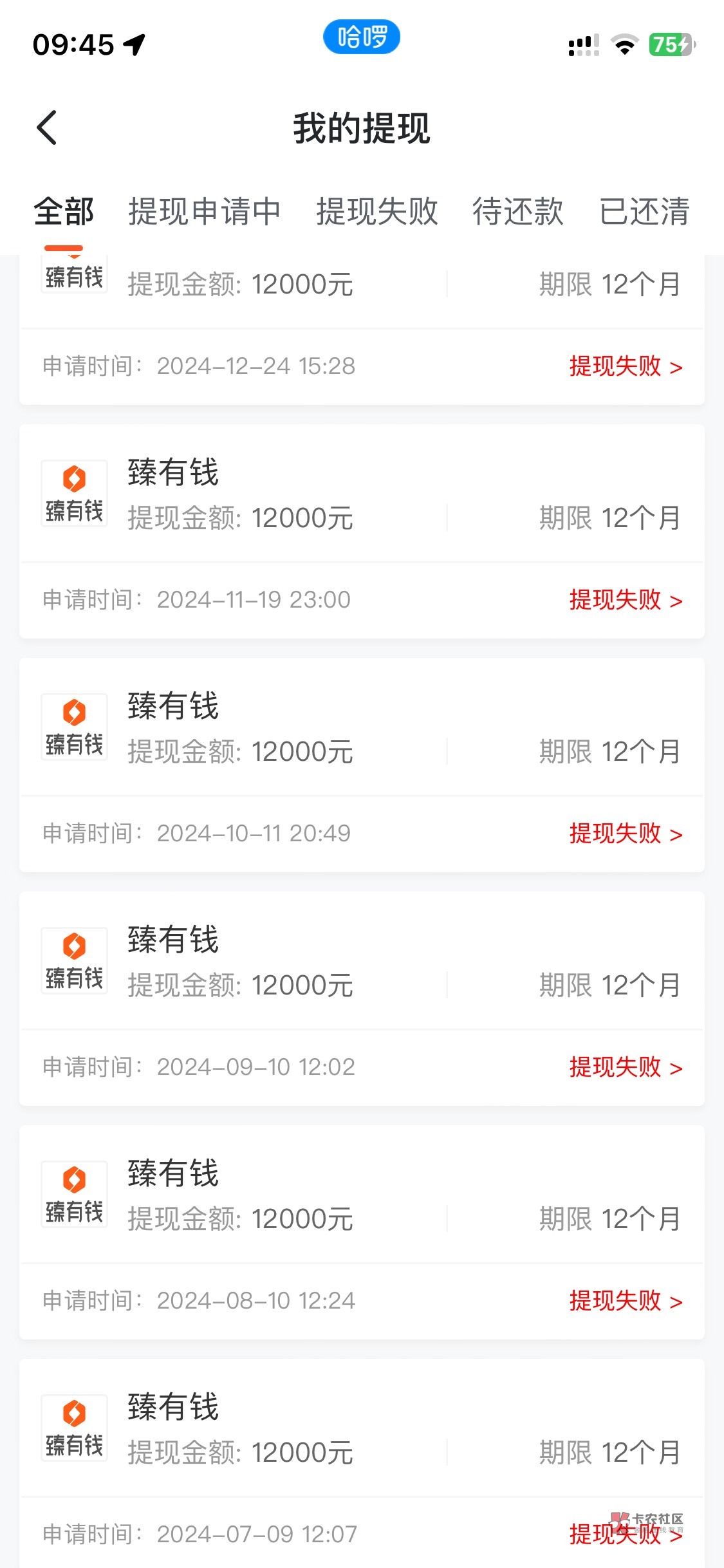Viewport: 724px width, 1568px height.
Task: Select the 全部 tab
Action: 64,212
